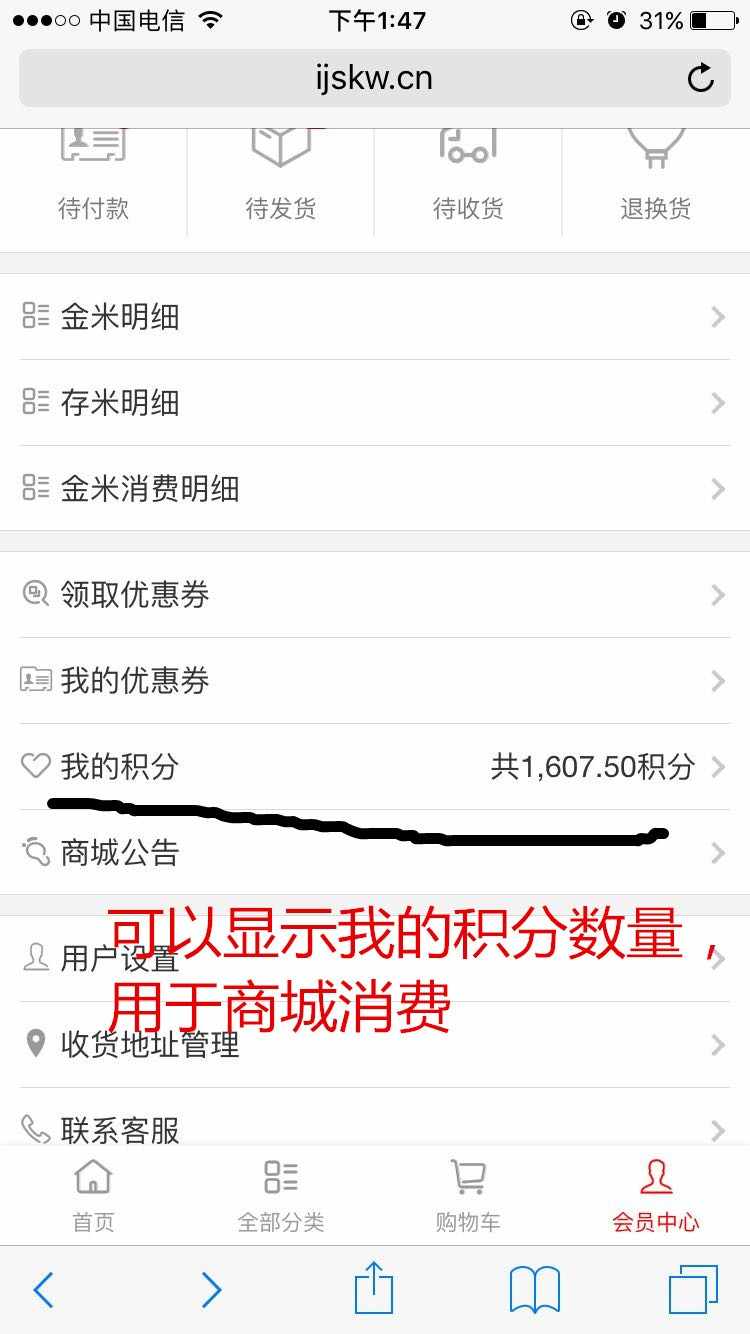Open the 金米明细 row

pyautogui.click(x=375, y=317)
